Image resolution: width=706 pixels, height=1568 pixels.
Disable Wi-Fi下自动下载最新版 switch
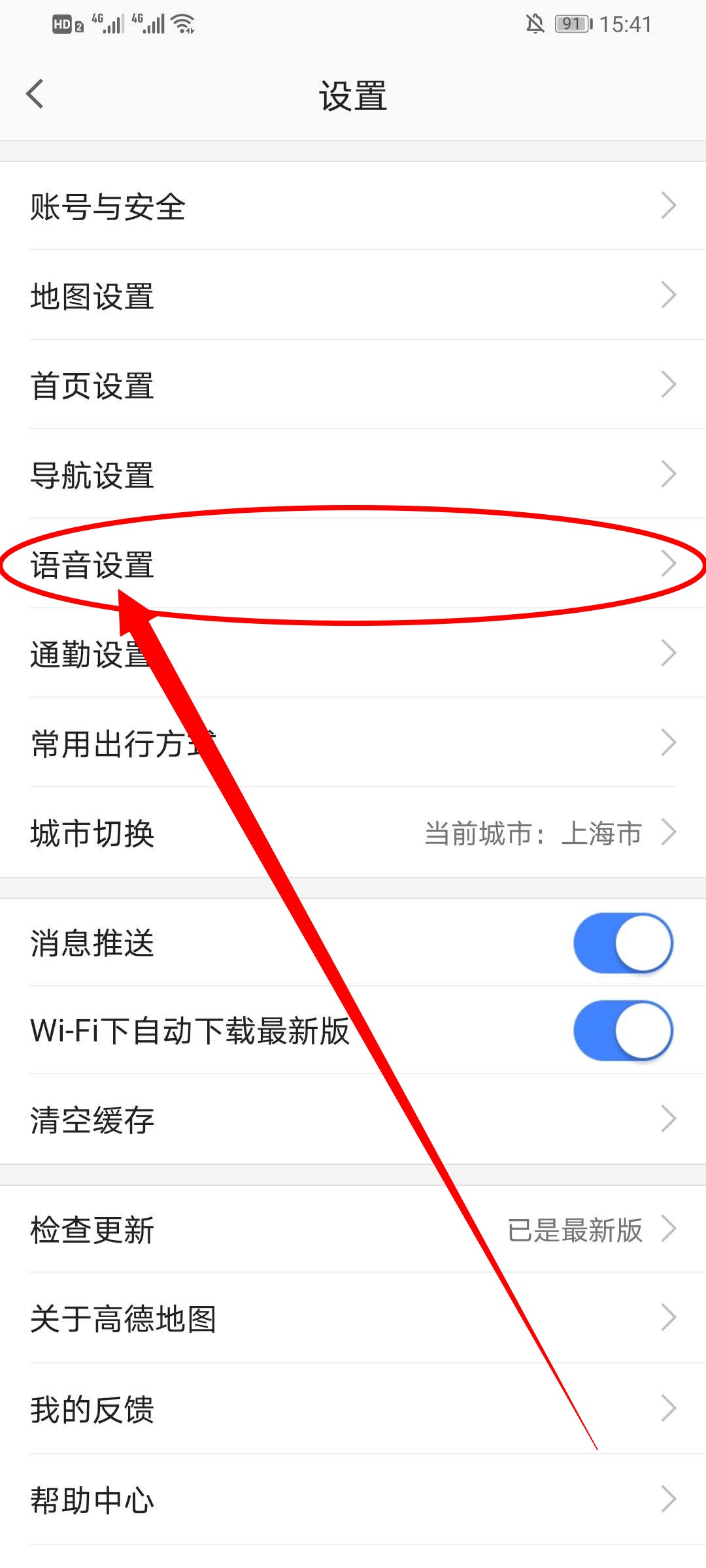[x=622, y=1030]
